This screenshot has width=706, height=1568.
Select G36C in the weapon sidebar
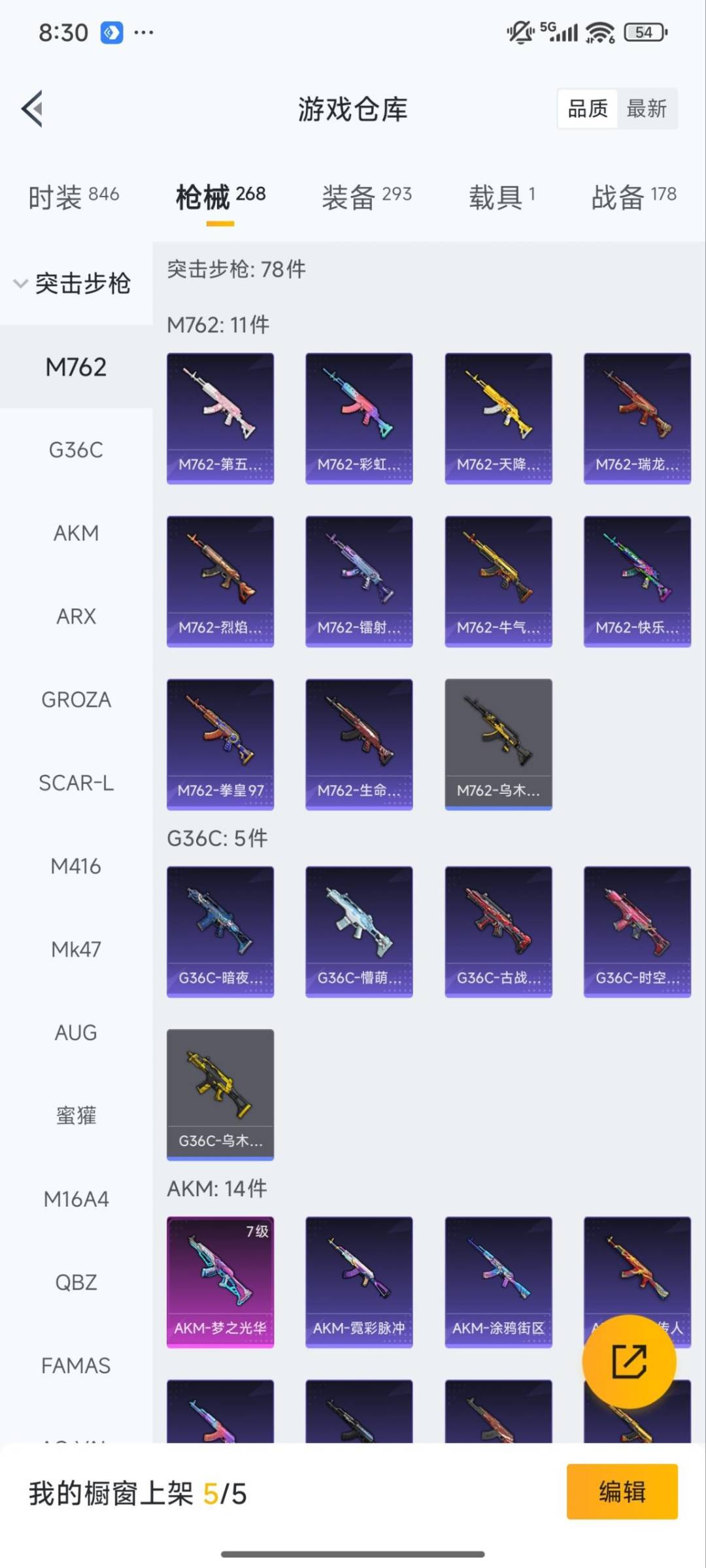point(76,450)
